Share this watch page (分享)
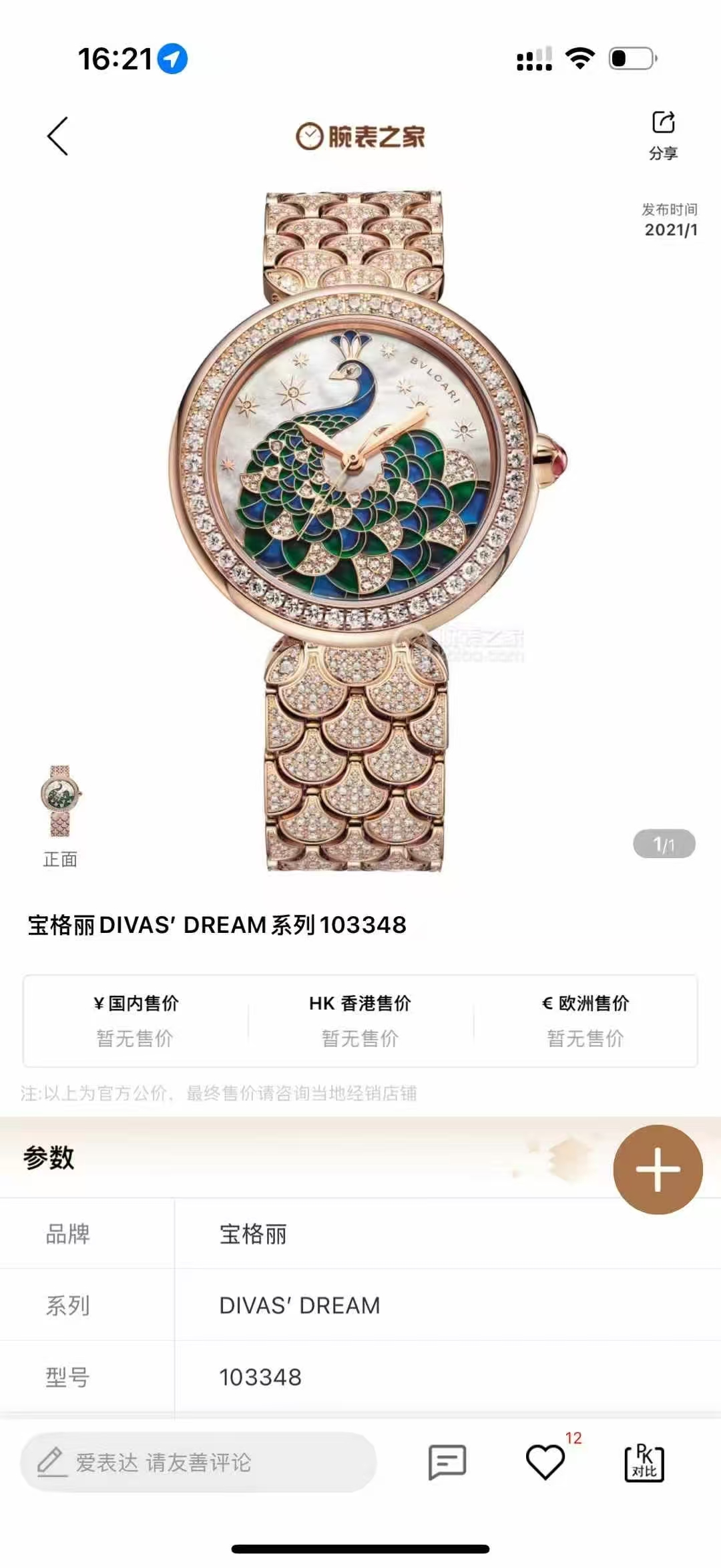 coord(663,134)
